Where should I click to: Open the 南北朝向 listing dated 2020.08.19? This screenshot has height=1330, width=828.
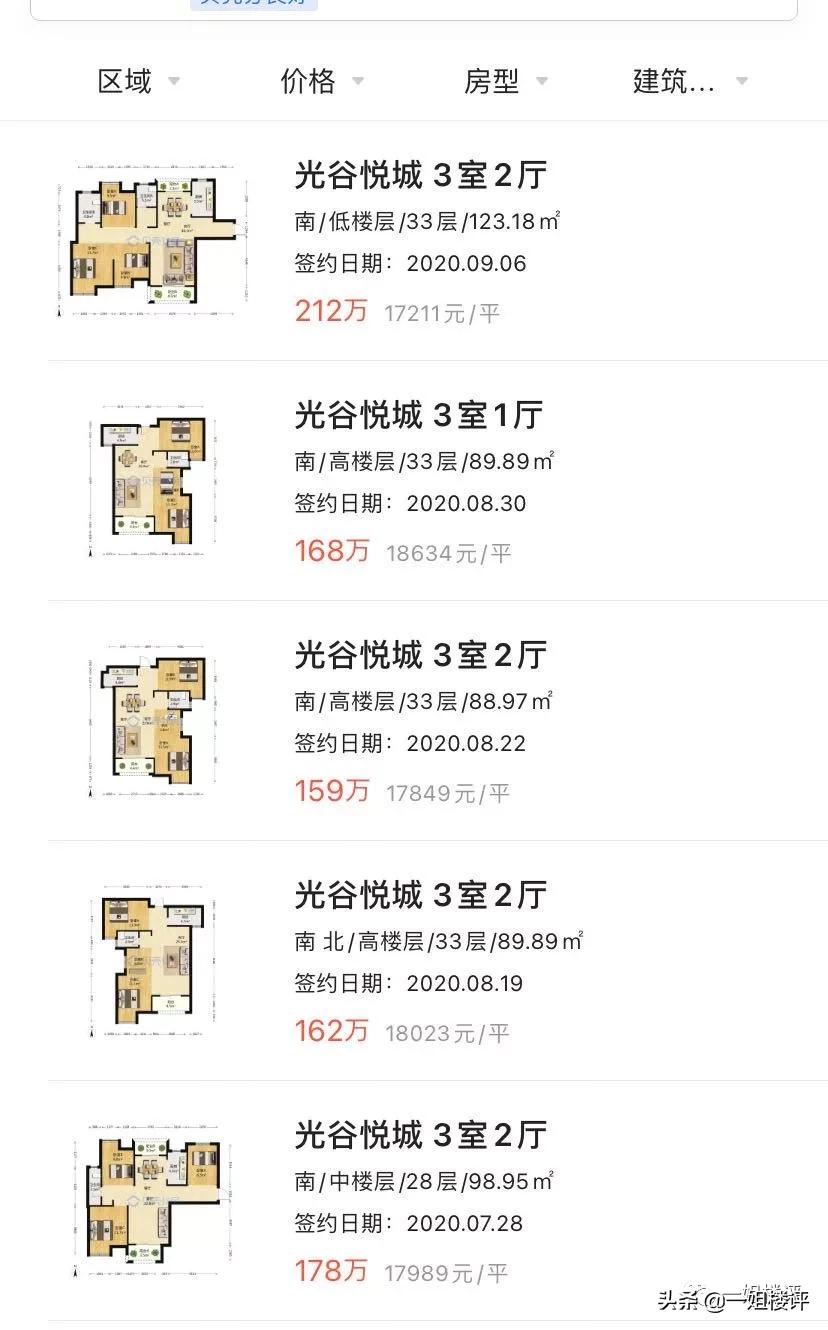(x=418, y=896)
